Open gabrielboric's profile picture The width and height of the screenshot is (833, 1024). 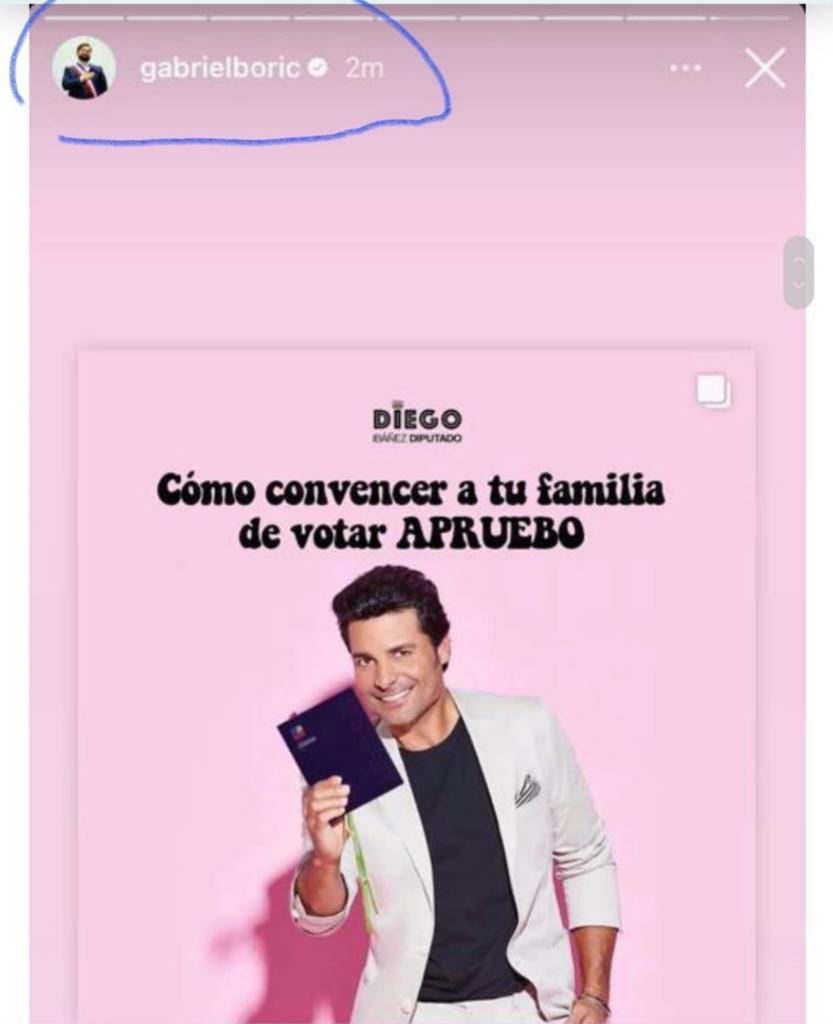click(84, 68)
